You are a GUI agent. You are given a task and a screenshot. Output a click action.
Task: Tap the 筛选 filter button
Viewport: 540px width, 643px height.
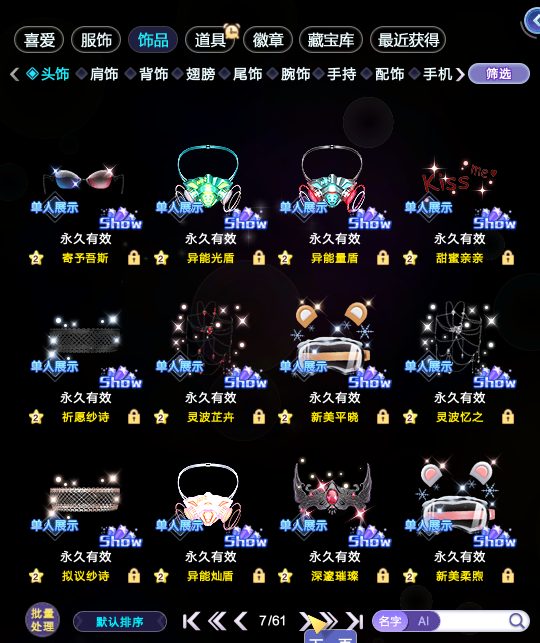(x=499, y=74)
